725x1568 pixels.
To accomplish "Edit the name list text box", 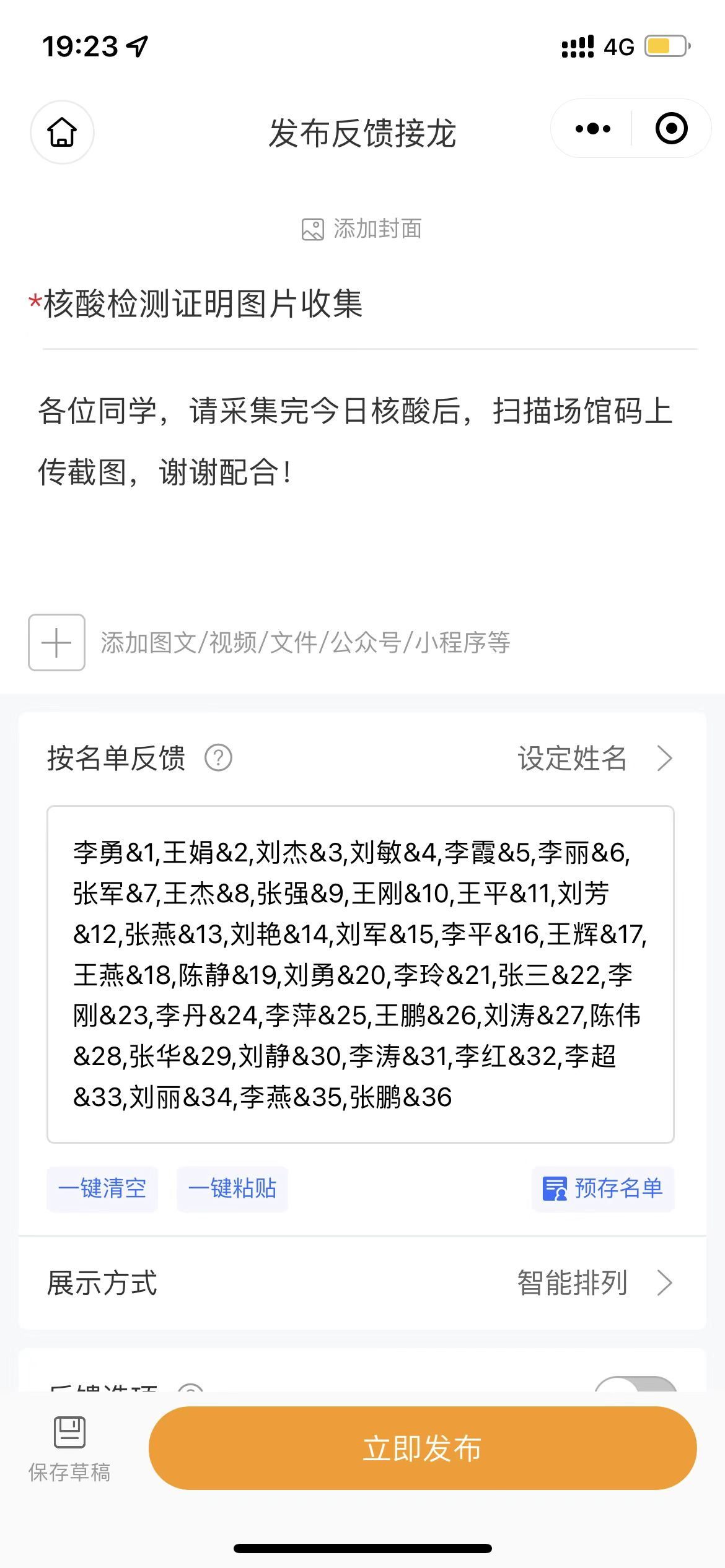I will 360,974.
